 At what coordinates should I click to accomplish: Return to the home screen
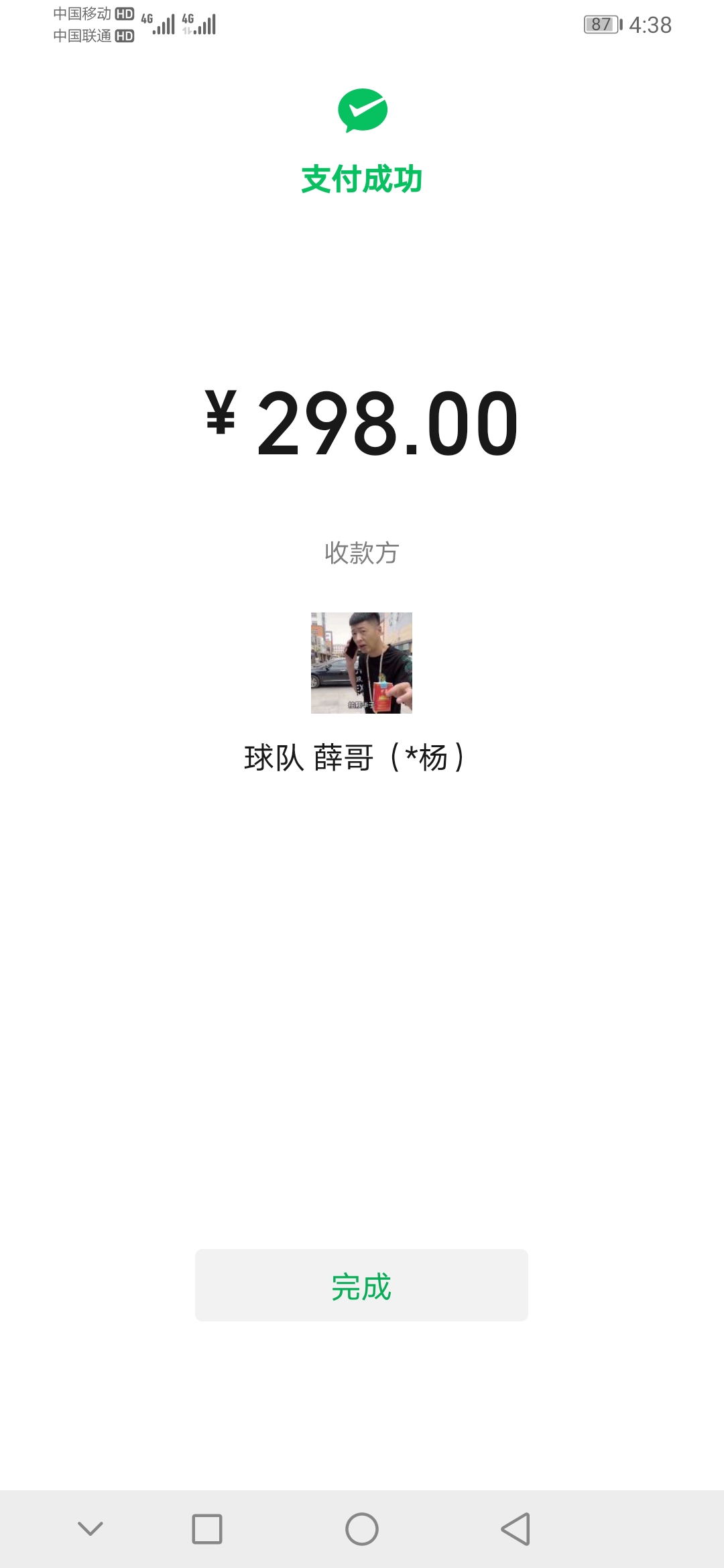(362, 1529)
